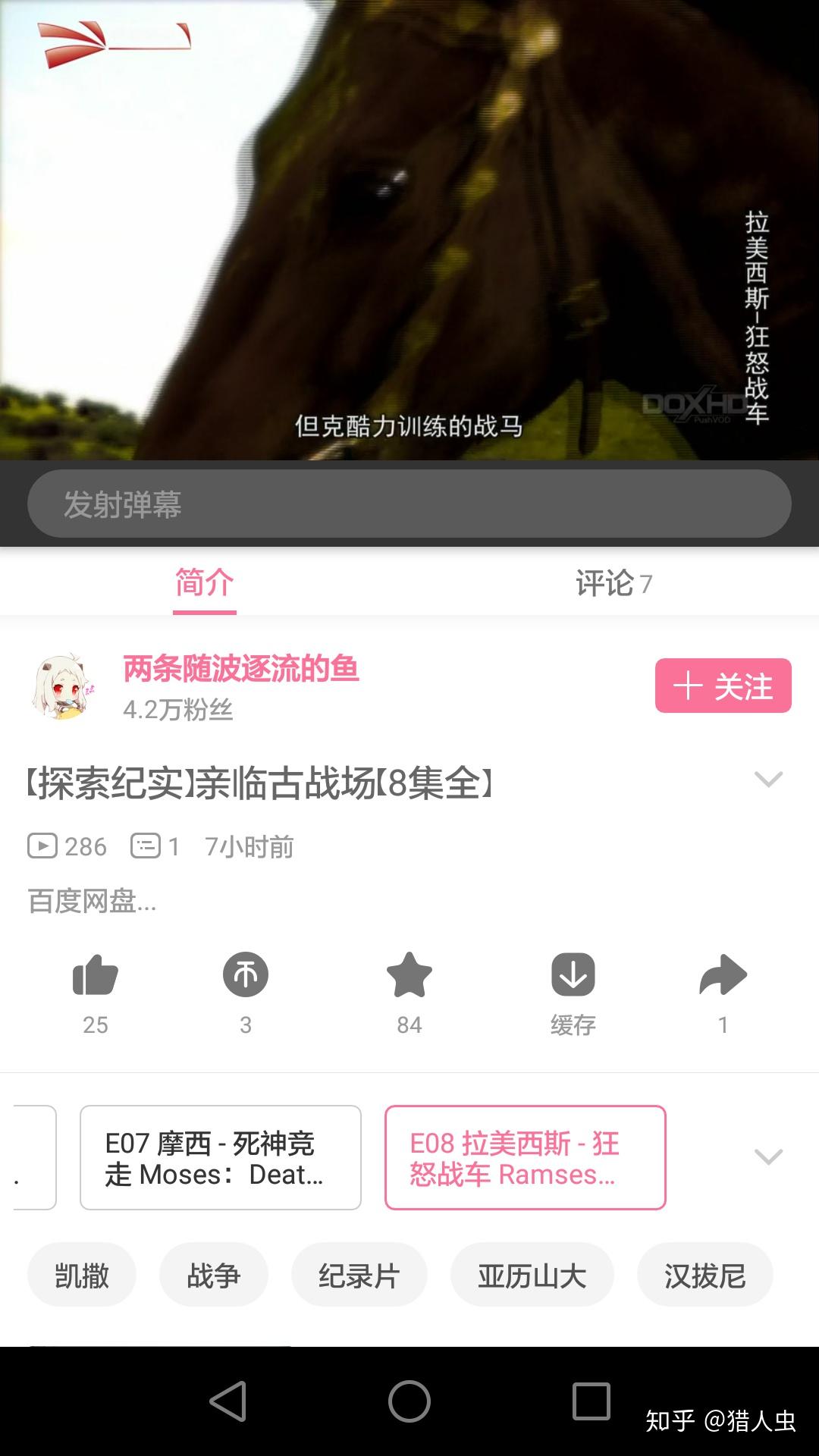Screen dimensions: 819x1456
Task: Follow uploader with the 关注 button
Action: [723, 686]
